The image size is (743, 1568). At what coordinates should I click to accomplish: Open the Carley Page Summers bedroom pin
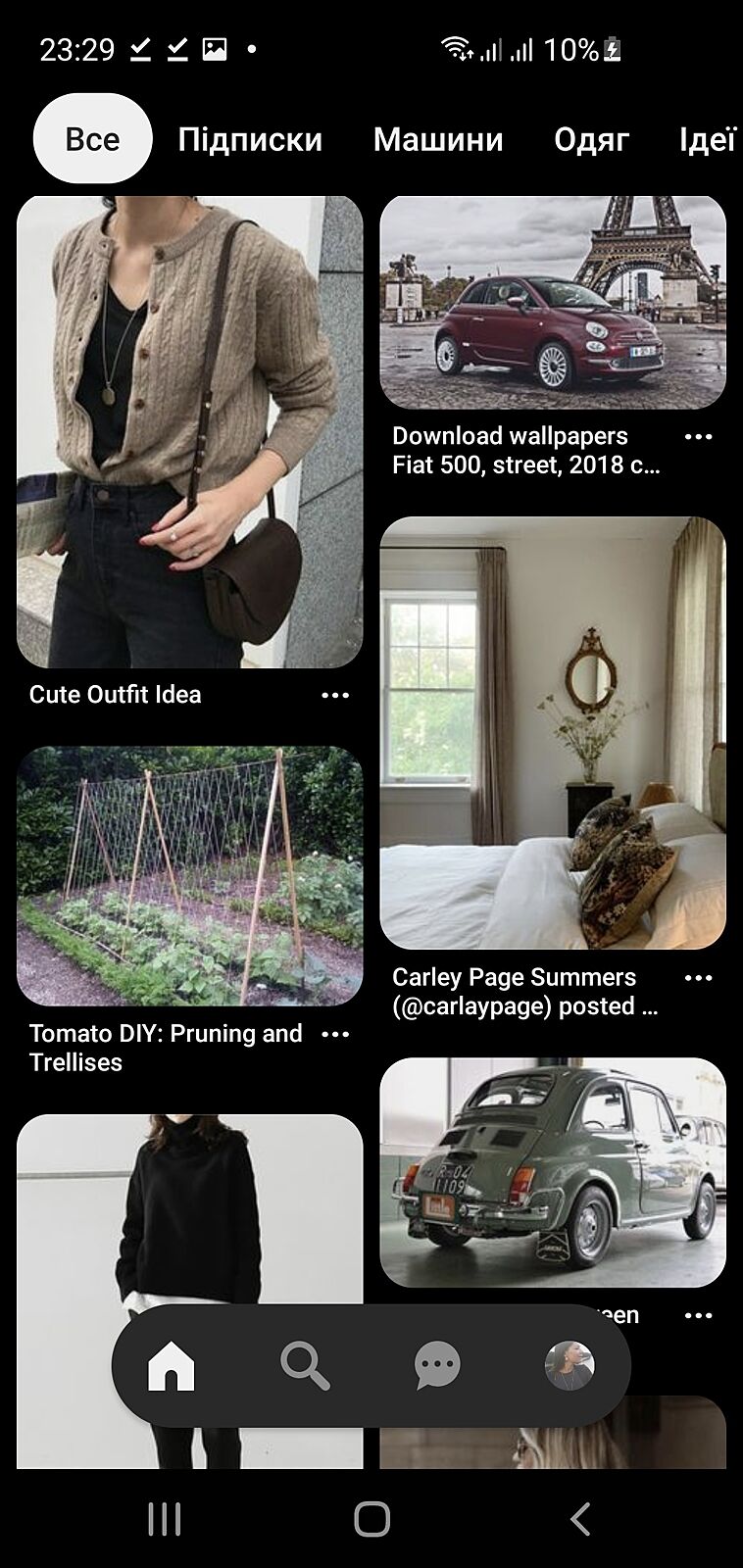tap(553, 733)
